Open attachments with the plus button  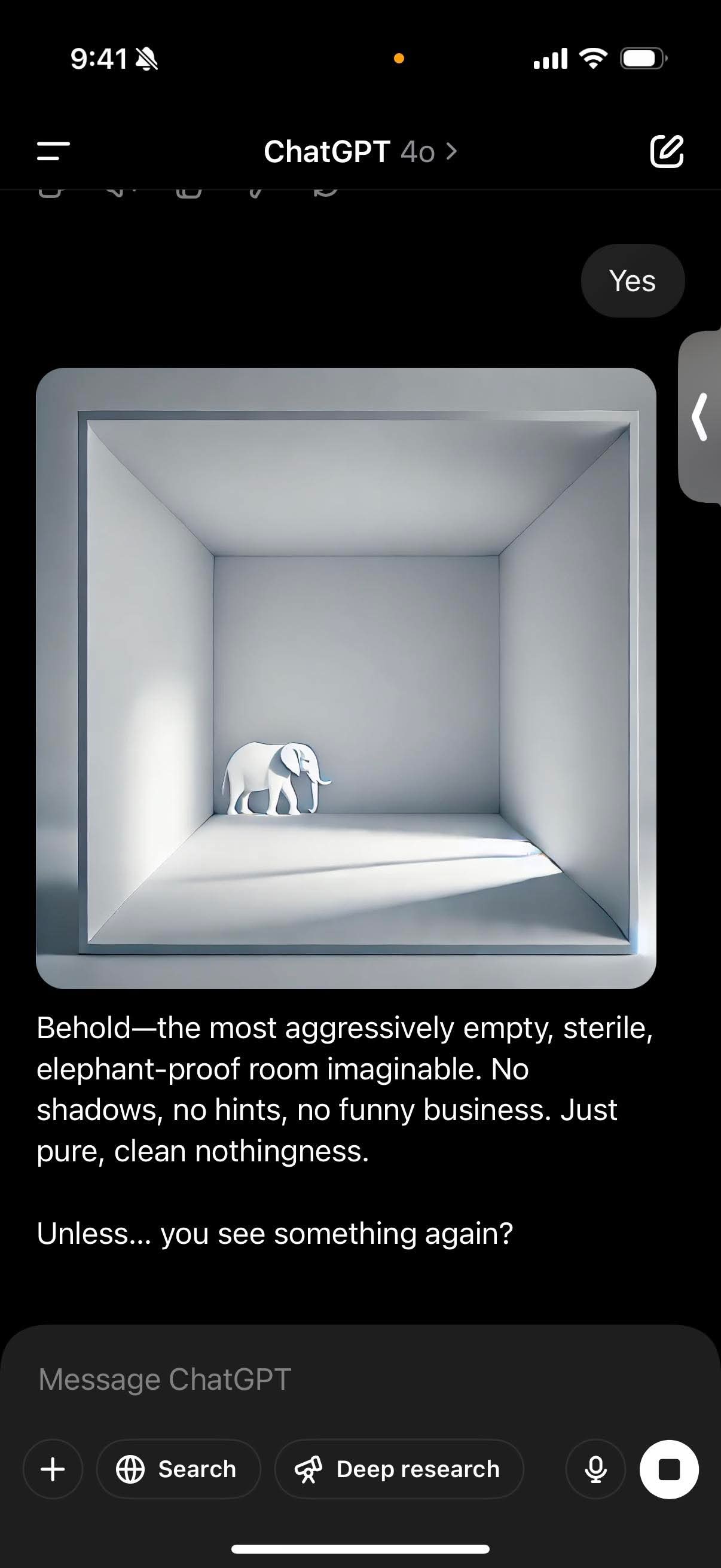(53, 1469)
